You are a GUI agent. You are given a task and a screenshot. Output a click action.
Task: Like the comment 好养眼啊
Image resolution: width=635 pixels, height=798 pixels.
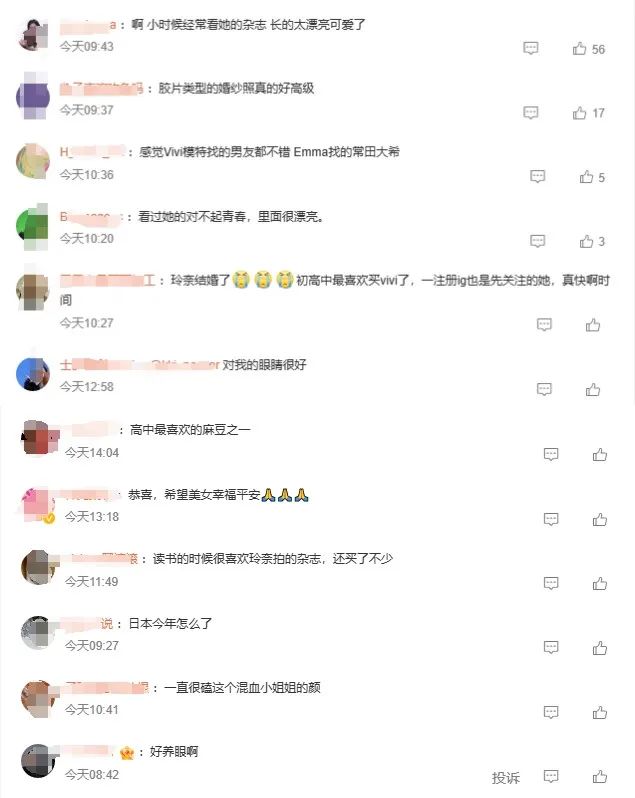point(599,776)
